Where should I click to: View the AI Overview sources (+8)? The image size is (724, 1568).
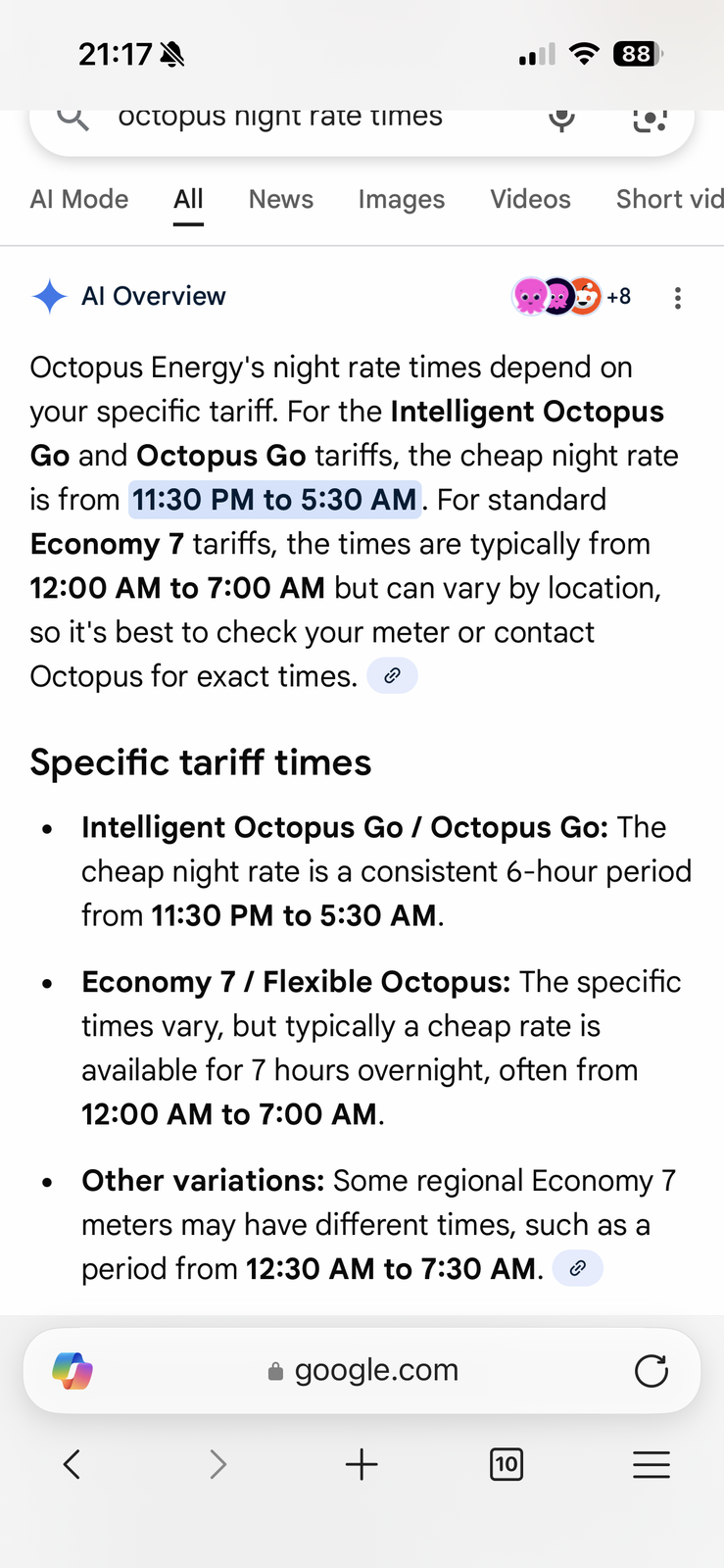coord(572,296)
